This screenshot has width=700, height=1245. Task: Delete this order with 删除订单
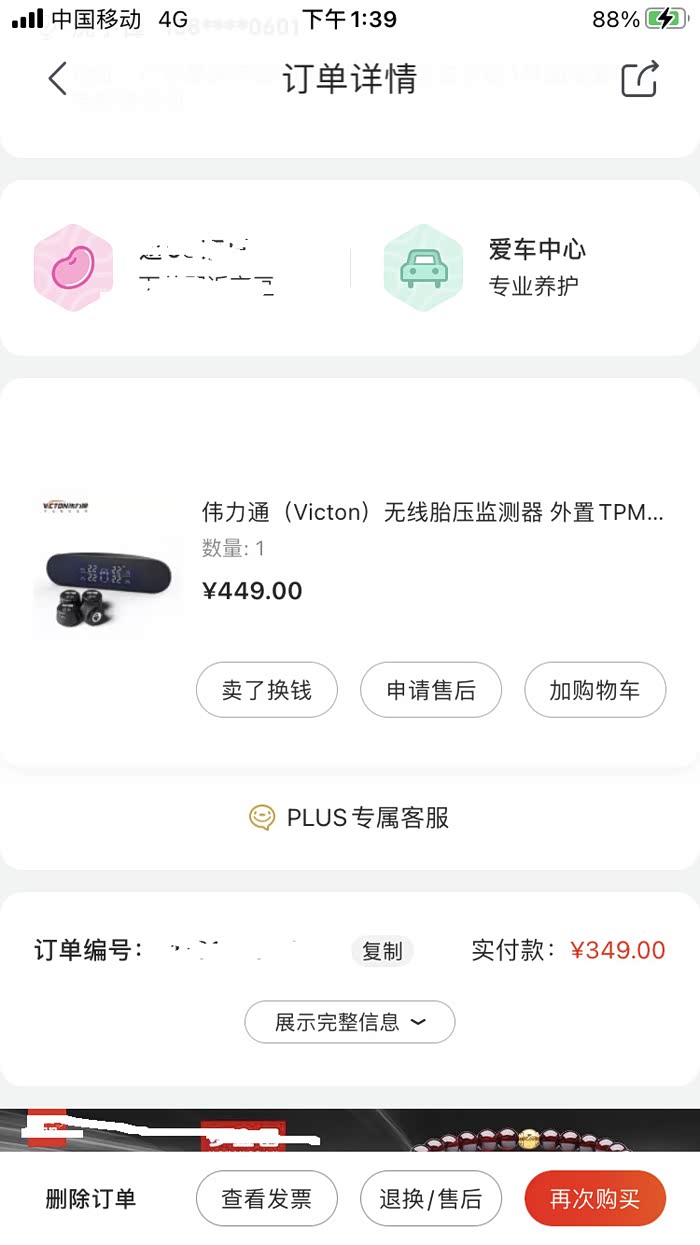(x=90, y=1199)
